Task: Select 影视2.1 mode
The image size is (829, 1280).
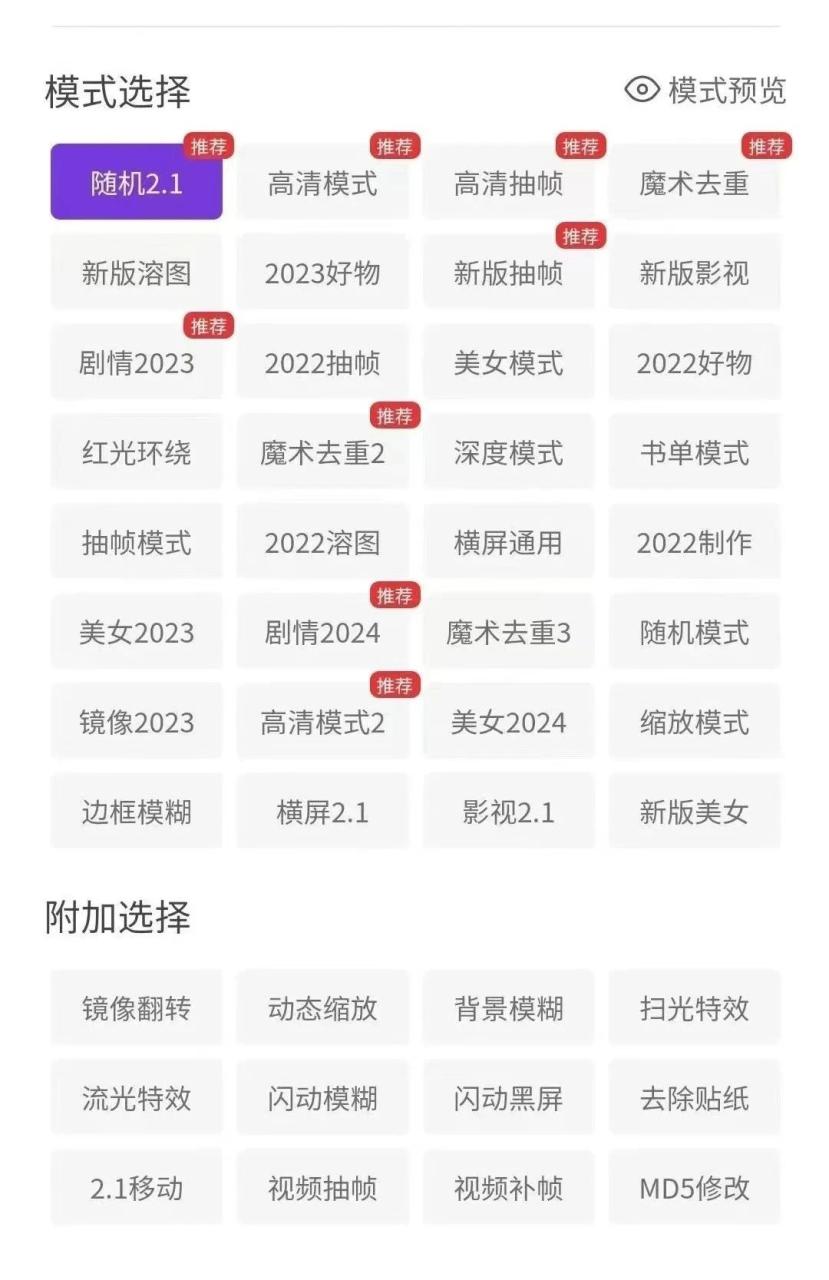Action: coord(508,811)
